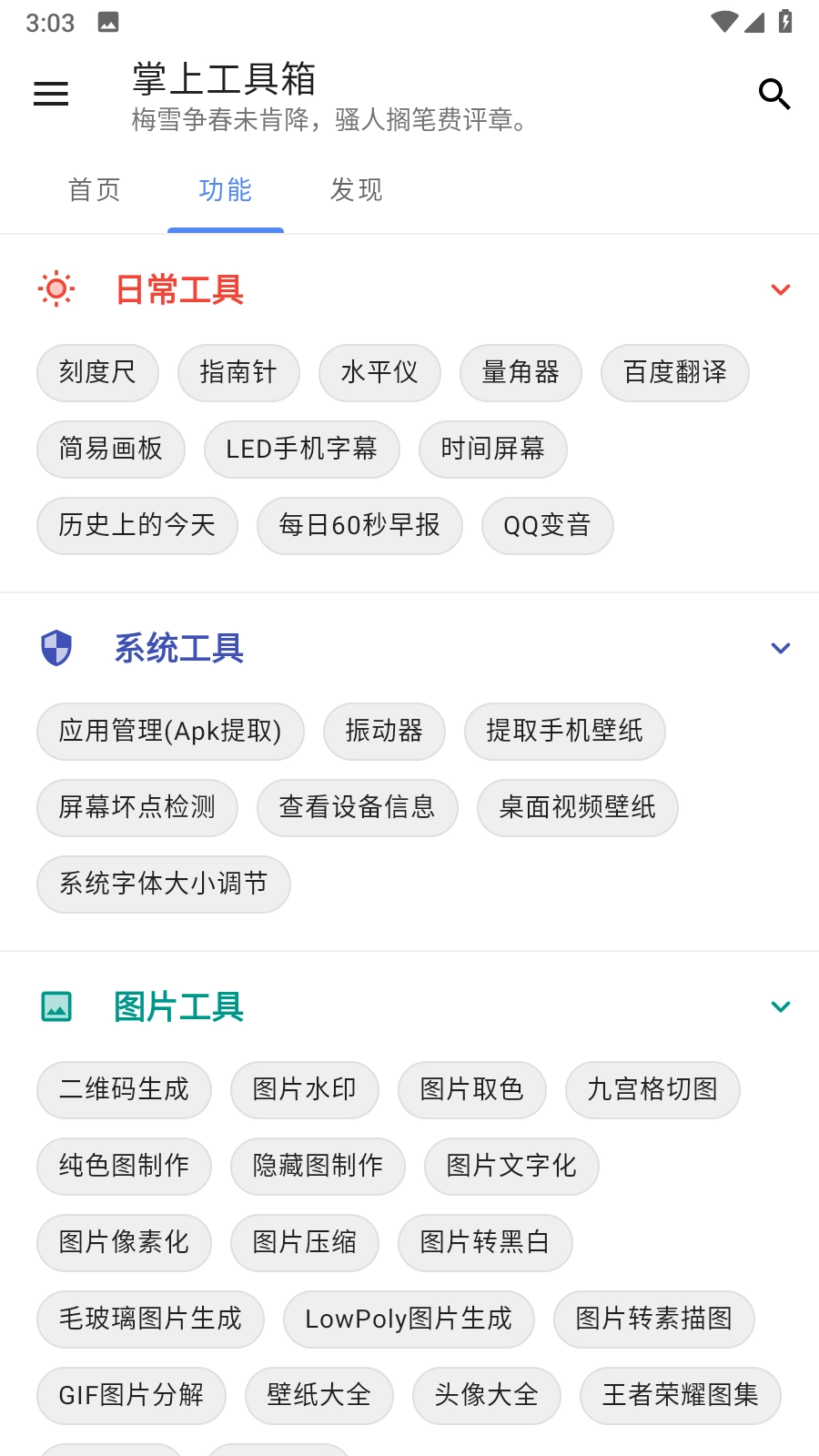The height and width of the screenshot is (1456, 819).
Task: Open the 二维码生成 tool
Action: (124, 1090)
